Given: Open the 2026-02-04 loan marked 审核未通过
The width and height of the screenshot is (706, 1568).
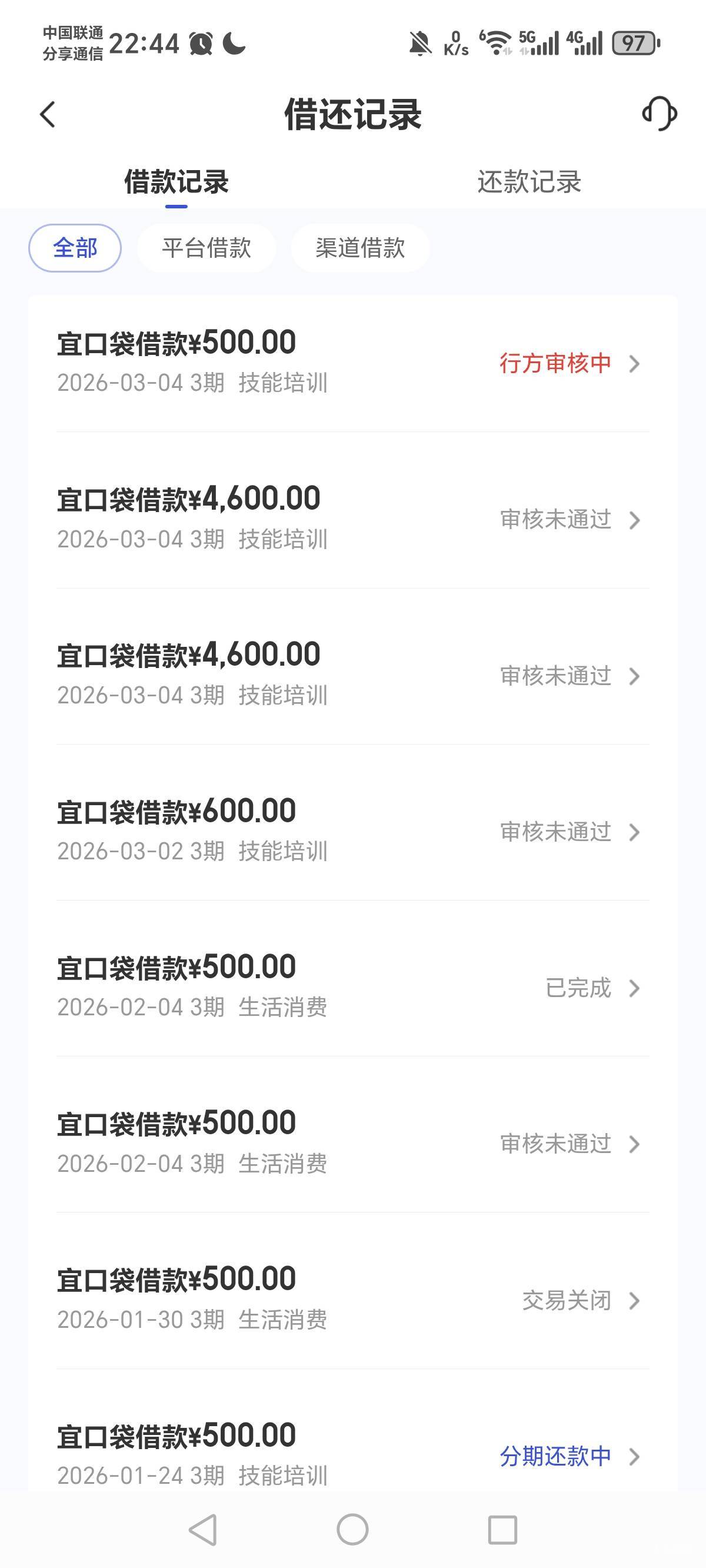Looking at the screenshot, I should pyautogui.click(x=352, y=1143).
